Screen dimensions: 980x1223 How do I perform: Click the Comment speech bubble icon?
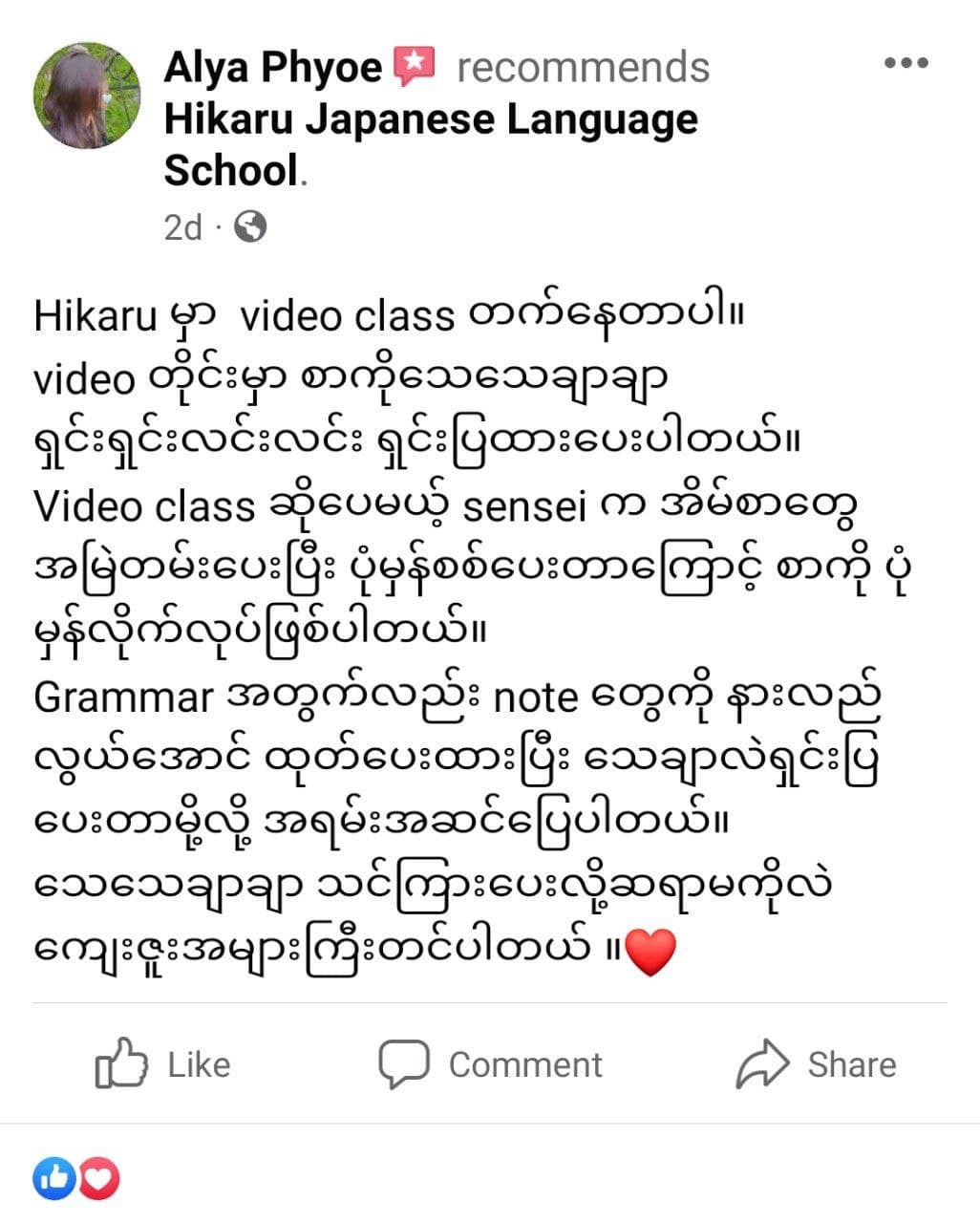pos(405,1062)
